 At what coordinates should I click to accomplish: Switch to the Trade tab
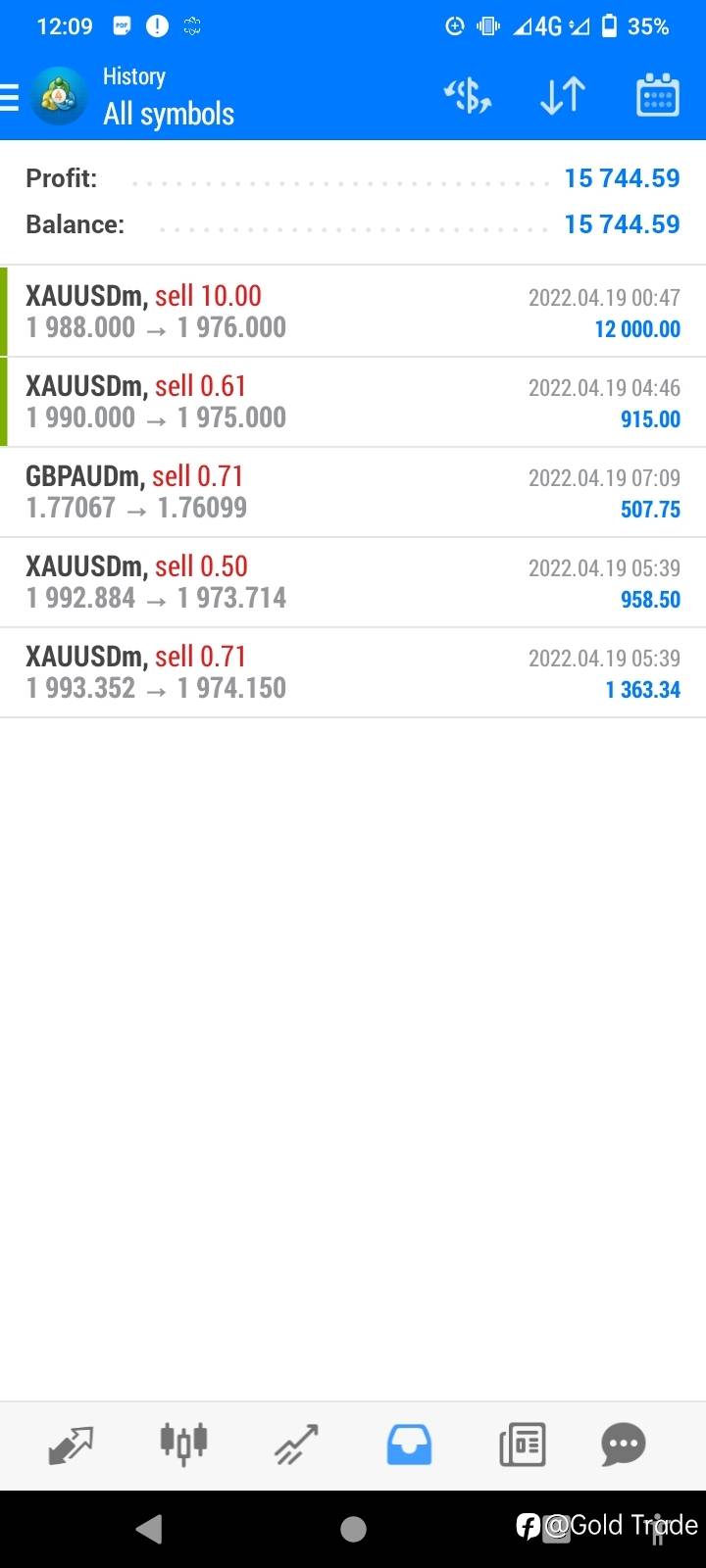[296, 1445]
